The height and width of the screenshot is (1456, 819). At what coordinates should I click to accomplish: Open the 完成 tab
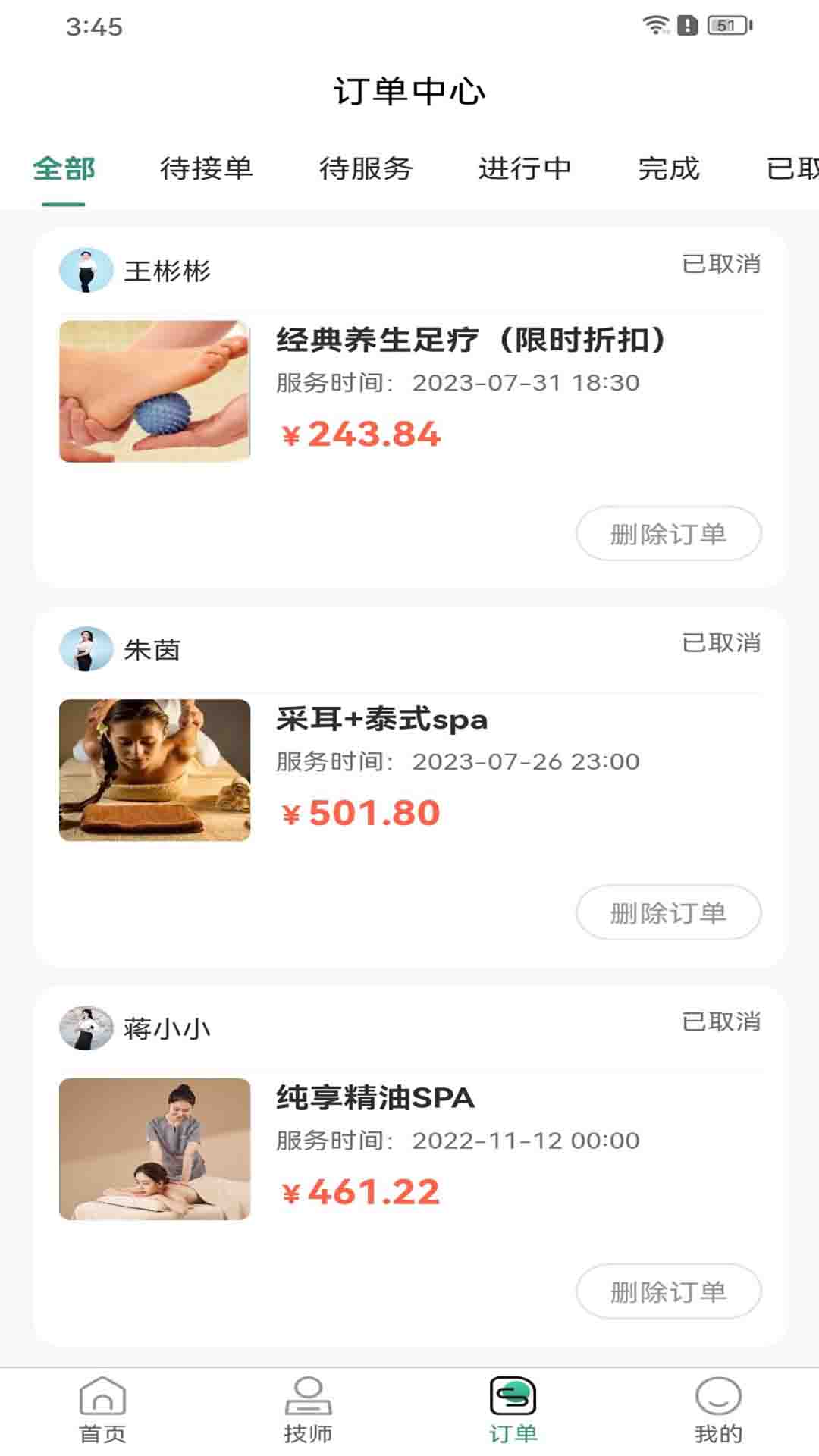pyautogui.click(x=669, y=170)
